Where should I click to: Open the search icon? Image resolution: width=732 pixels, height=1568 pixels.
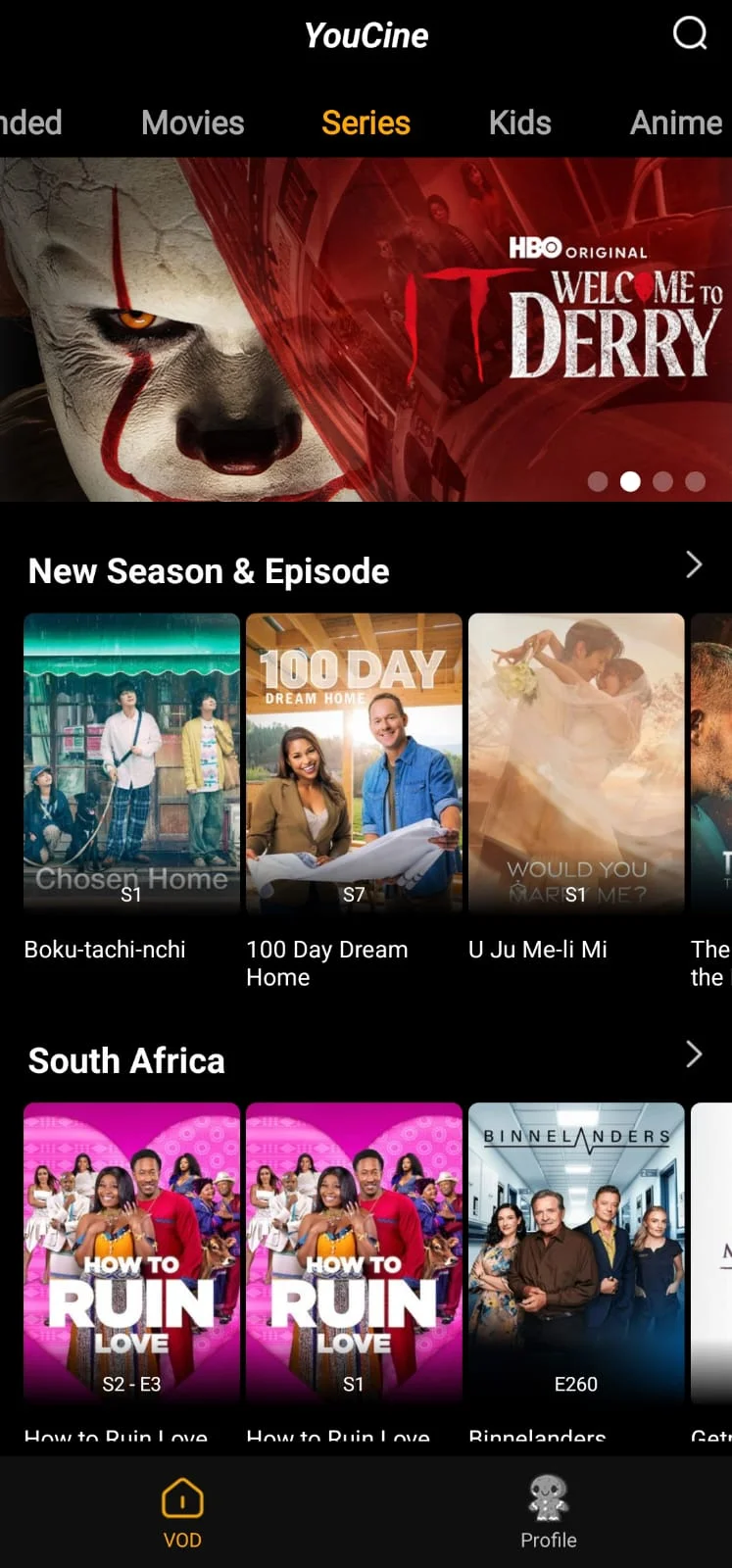(x=690, y=33)
